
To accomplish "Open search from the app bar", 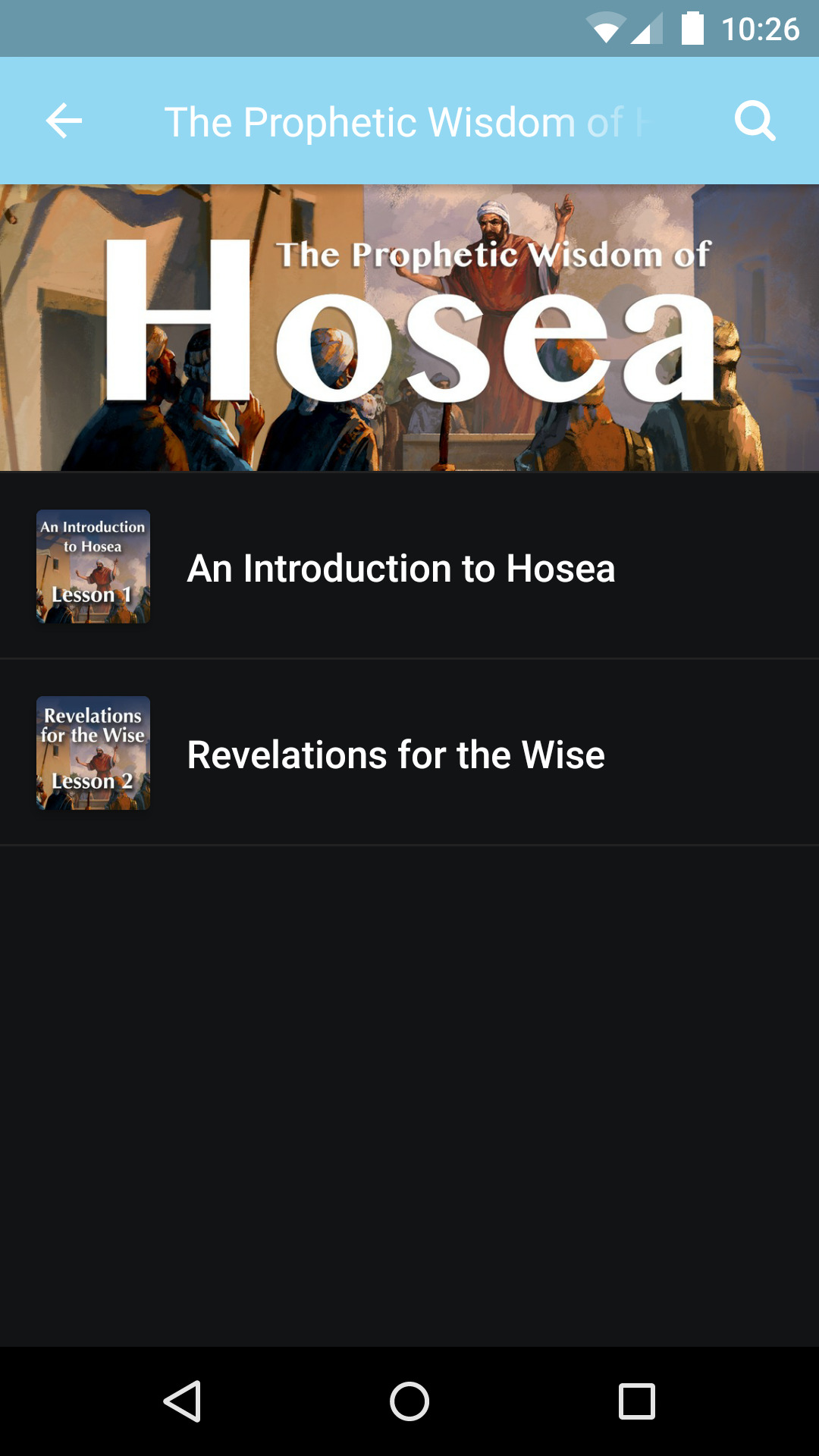I will (x=755, y=121).
